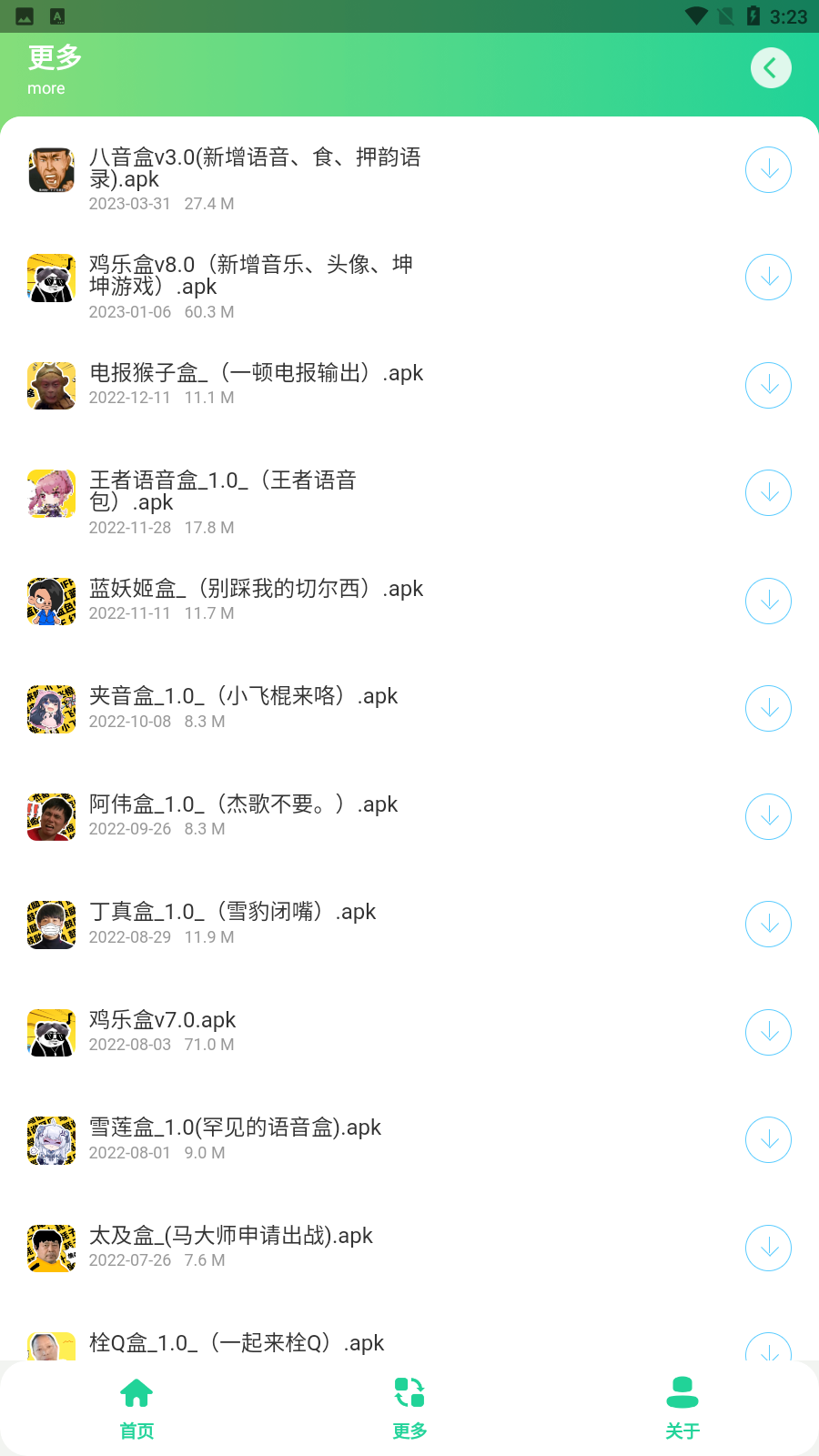Open the 更多 section in bottom navigation
The image size is (819, 1456).
pyautogui.click(x=409, y=1406)
